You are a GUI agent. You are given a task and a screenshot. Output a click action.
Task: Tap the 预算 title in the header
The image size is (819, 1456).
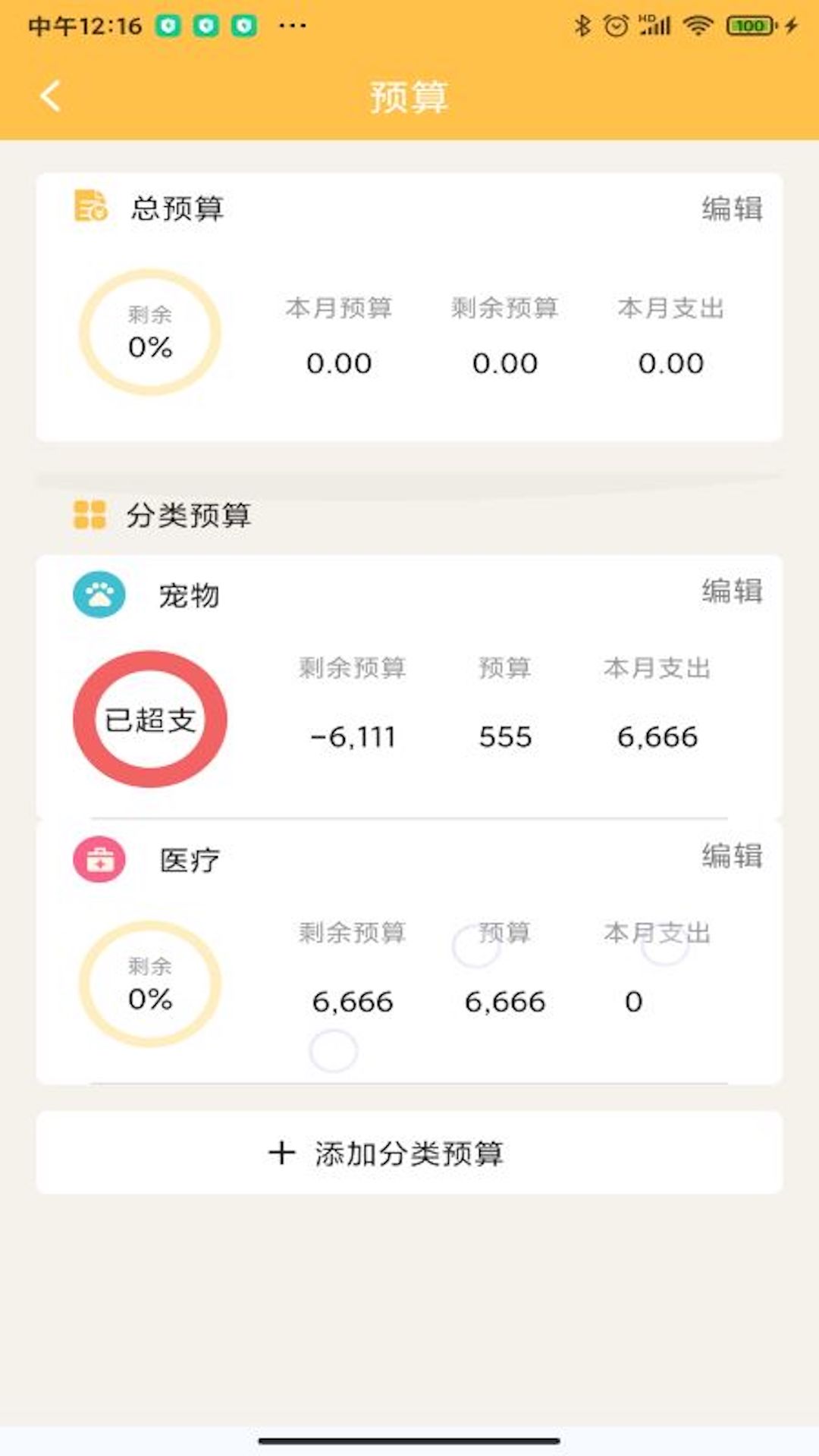click(409, 97)
